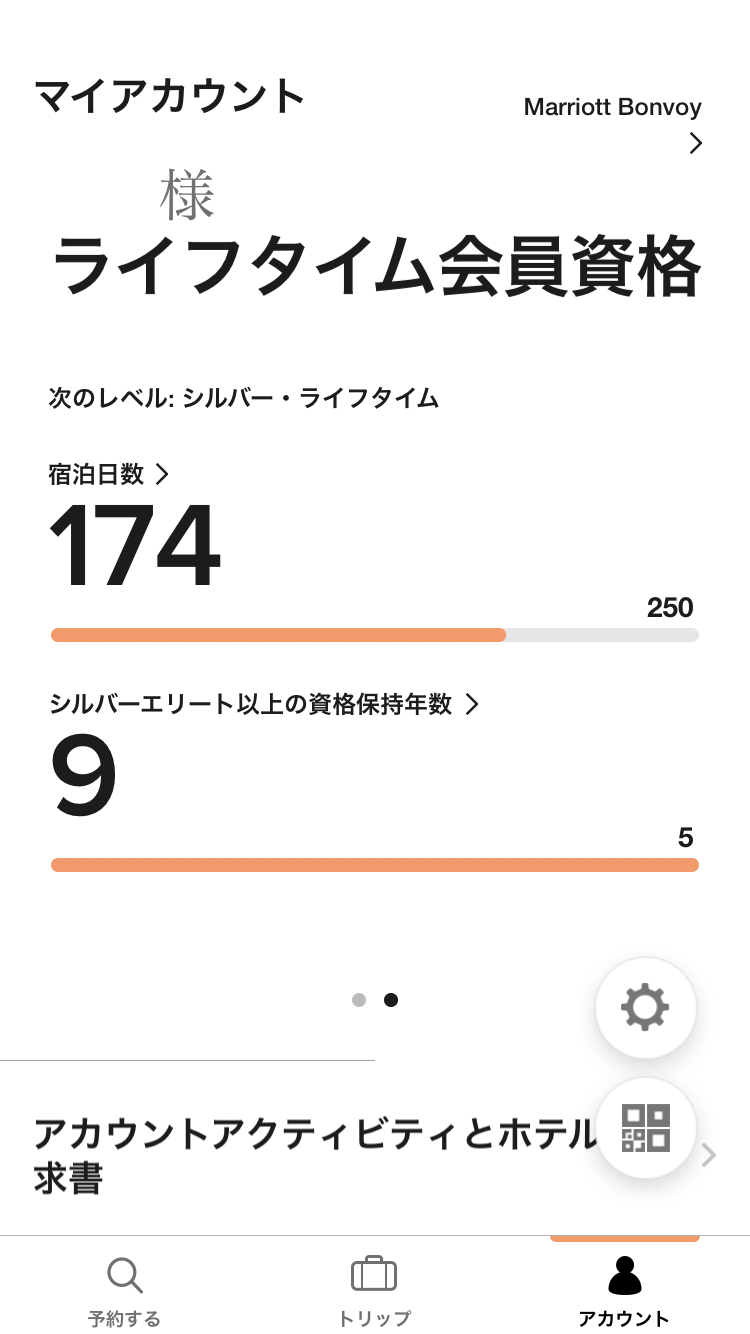Switch to the 予約する tab
Screen dimensions: 750x1334
124,1290
